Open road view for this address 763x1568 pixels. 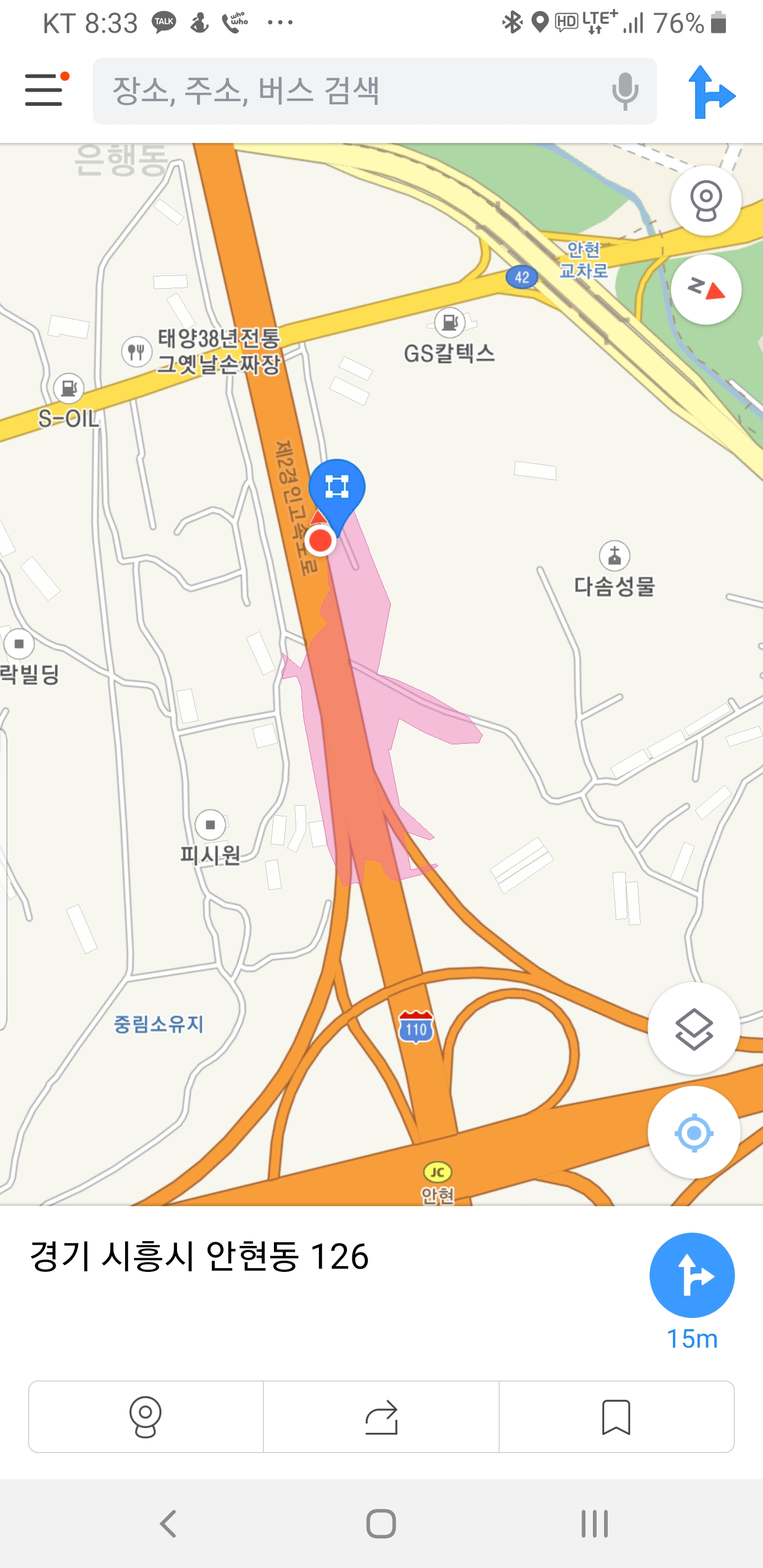(146, 1416)
